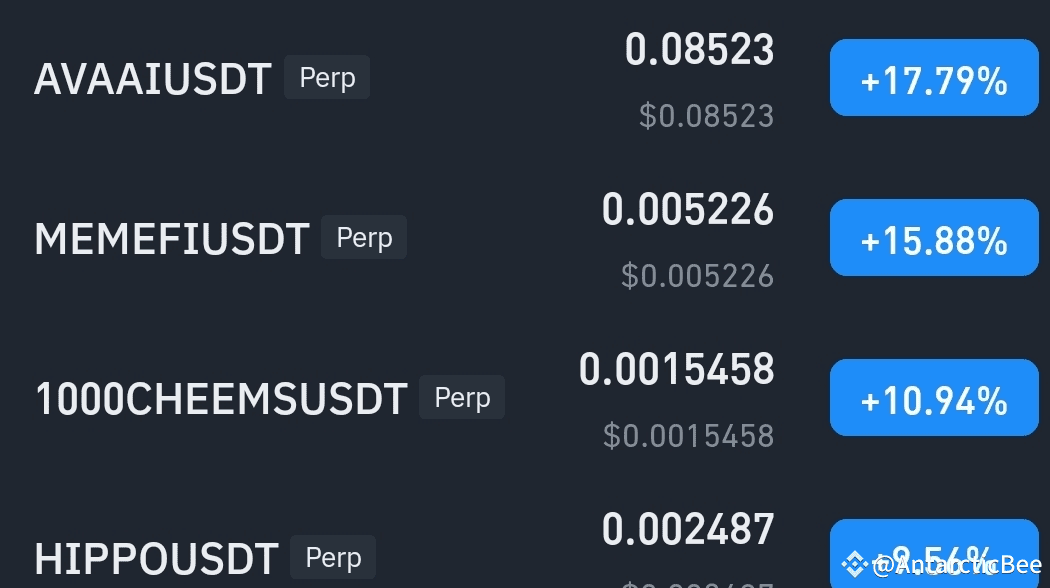
Task: Open the MEMEFIUSDT perpetual contract
Action: 172,239
